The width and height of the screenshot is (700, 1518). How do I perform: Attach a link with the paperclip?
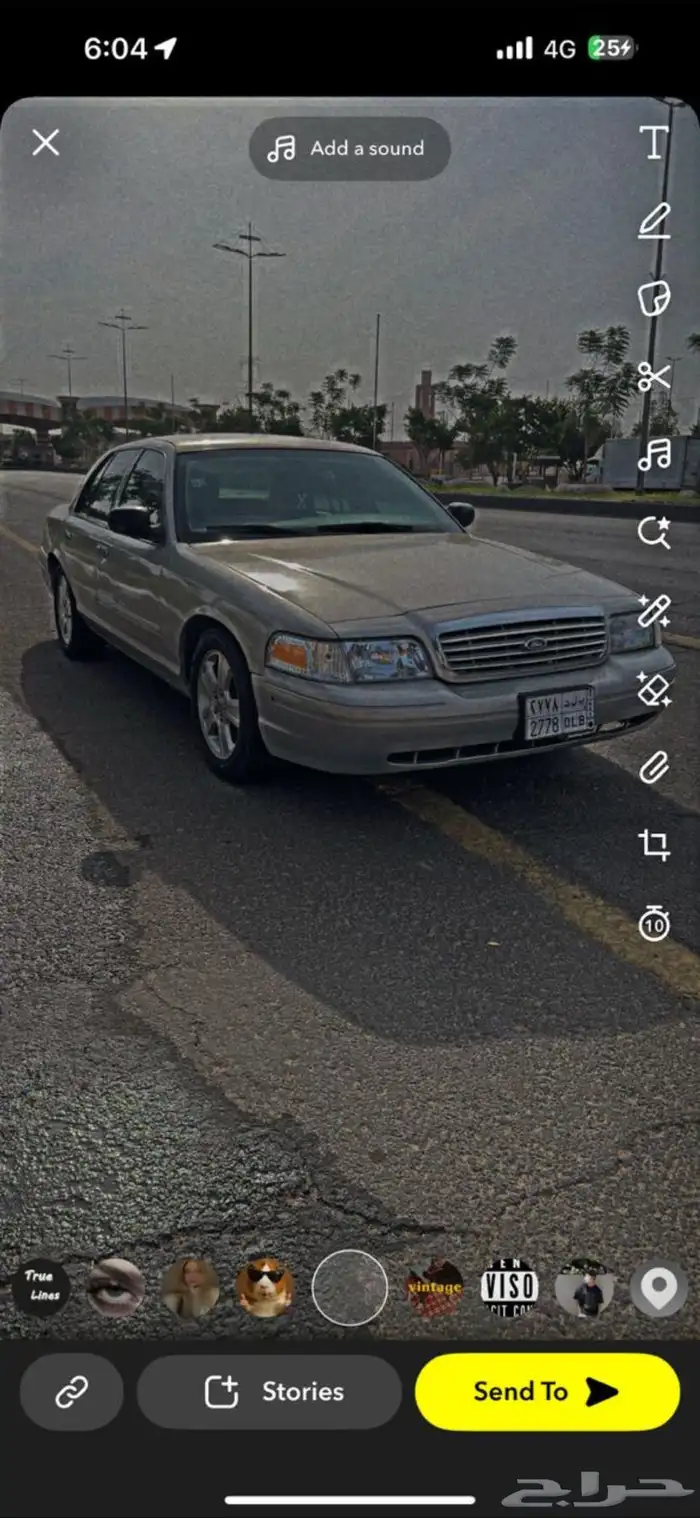pos(653,768)
